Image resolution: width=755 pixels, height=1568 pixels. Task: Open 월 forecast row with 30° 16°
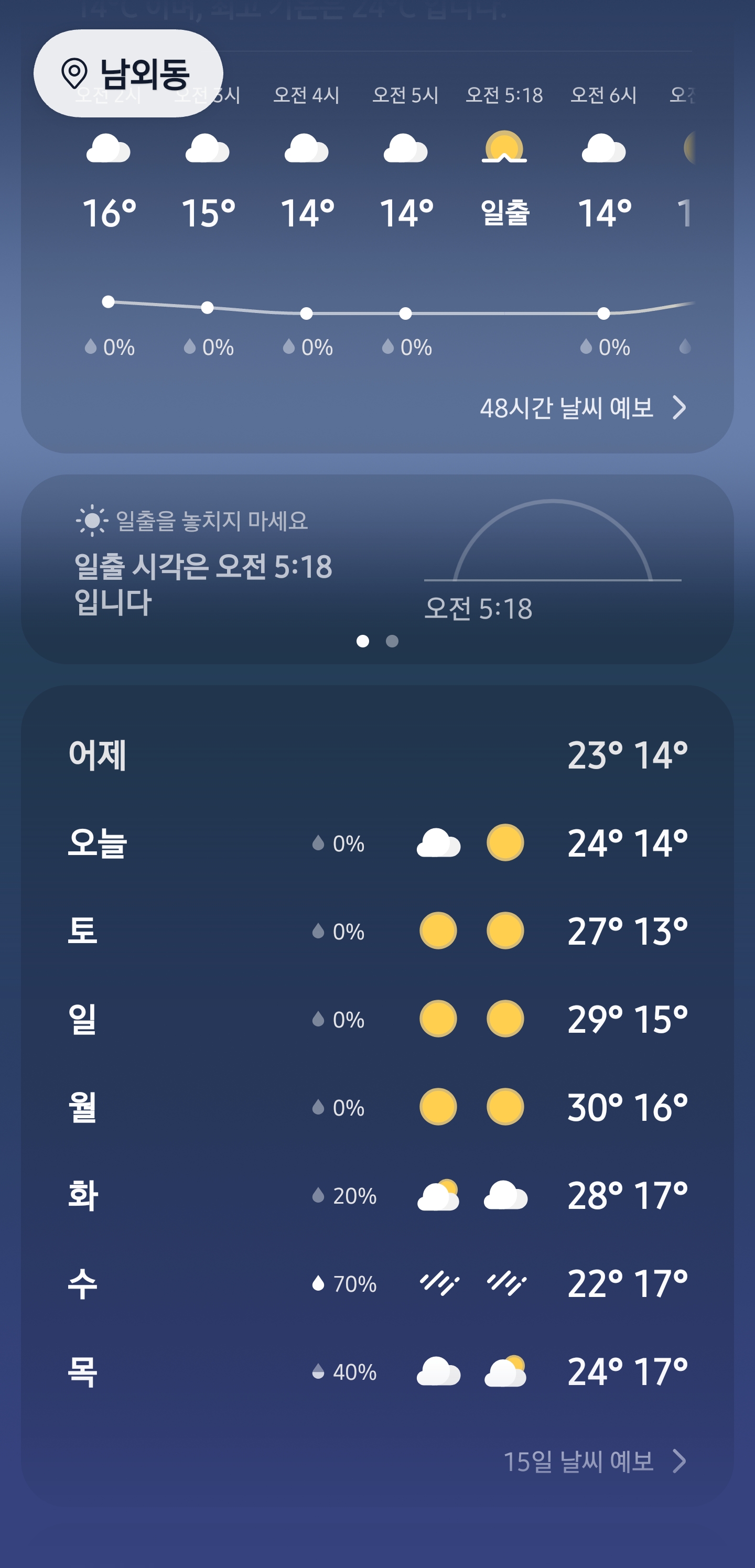377,1107
